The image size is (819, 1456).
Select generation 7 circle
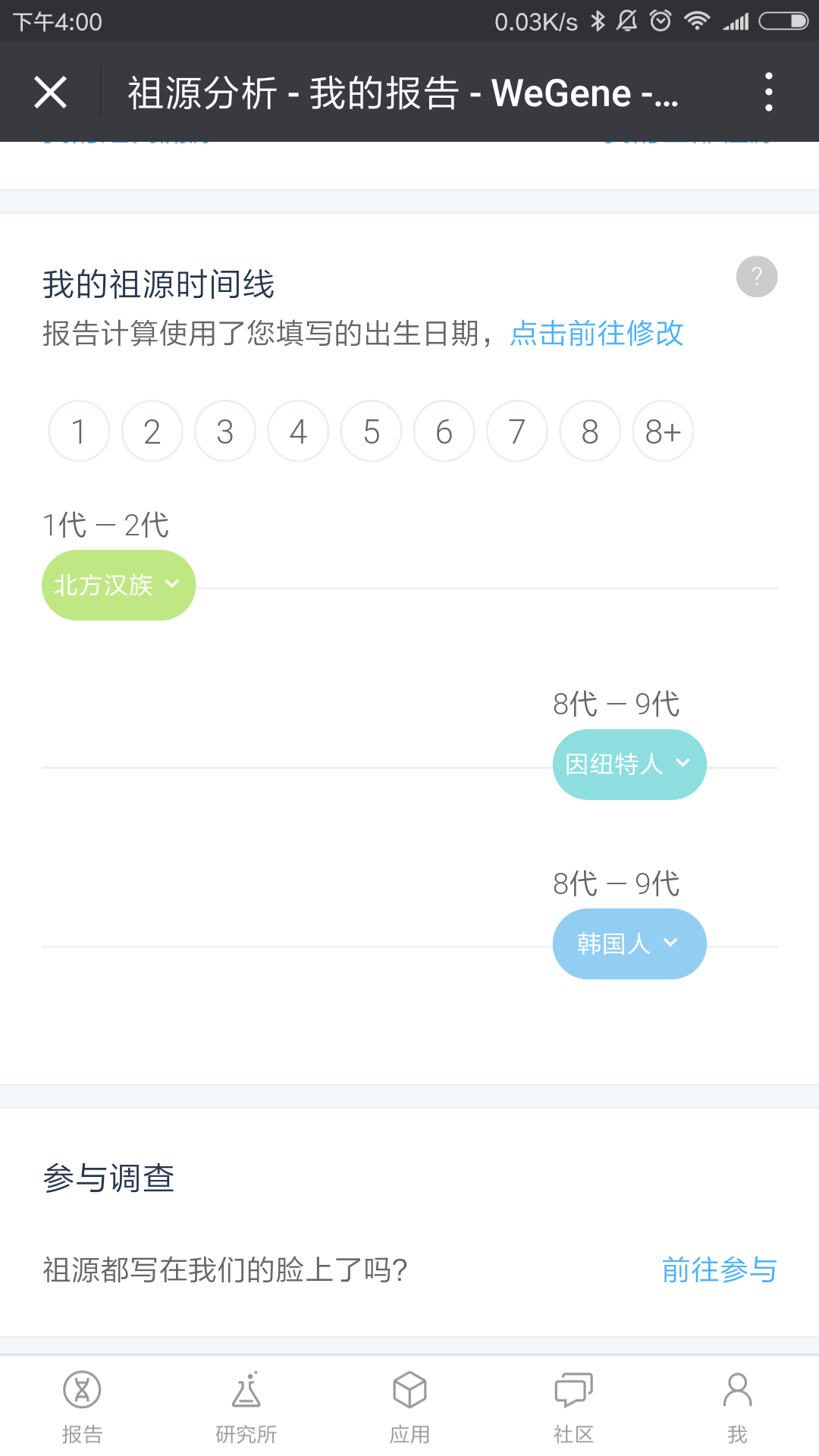point(517,431)
